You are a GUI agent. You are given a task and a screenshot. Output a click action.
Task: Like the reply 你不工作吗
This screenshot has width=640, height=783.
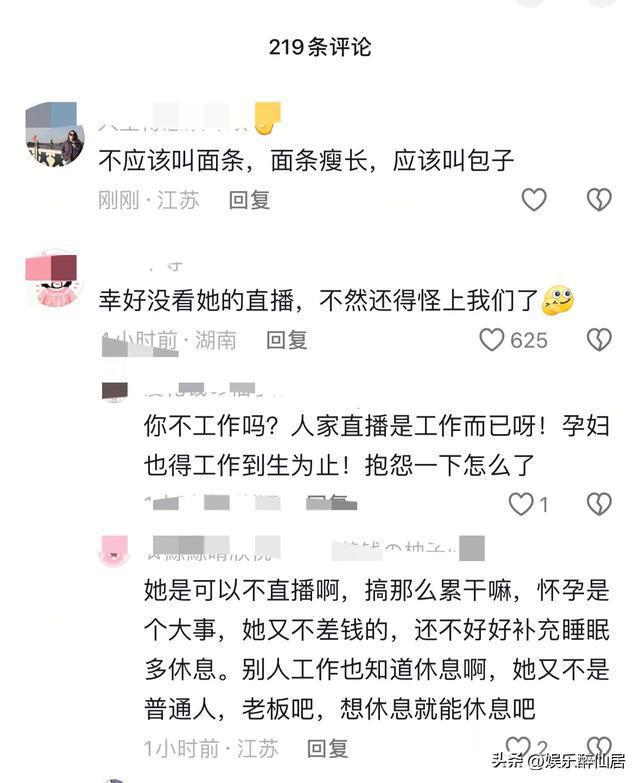click(521, 504)
